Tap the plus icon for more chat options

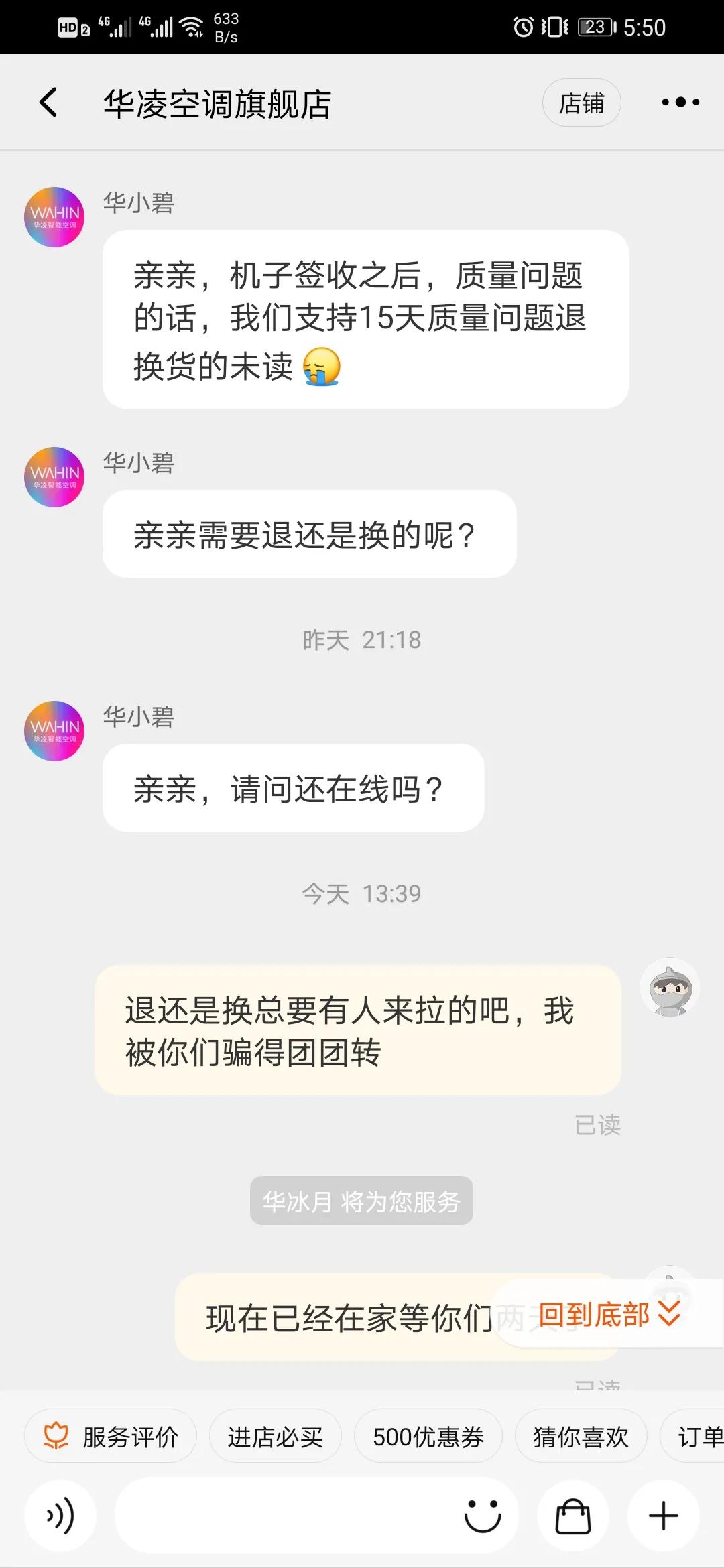(x=662, y=1515)
